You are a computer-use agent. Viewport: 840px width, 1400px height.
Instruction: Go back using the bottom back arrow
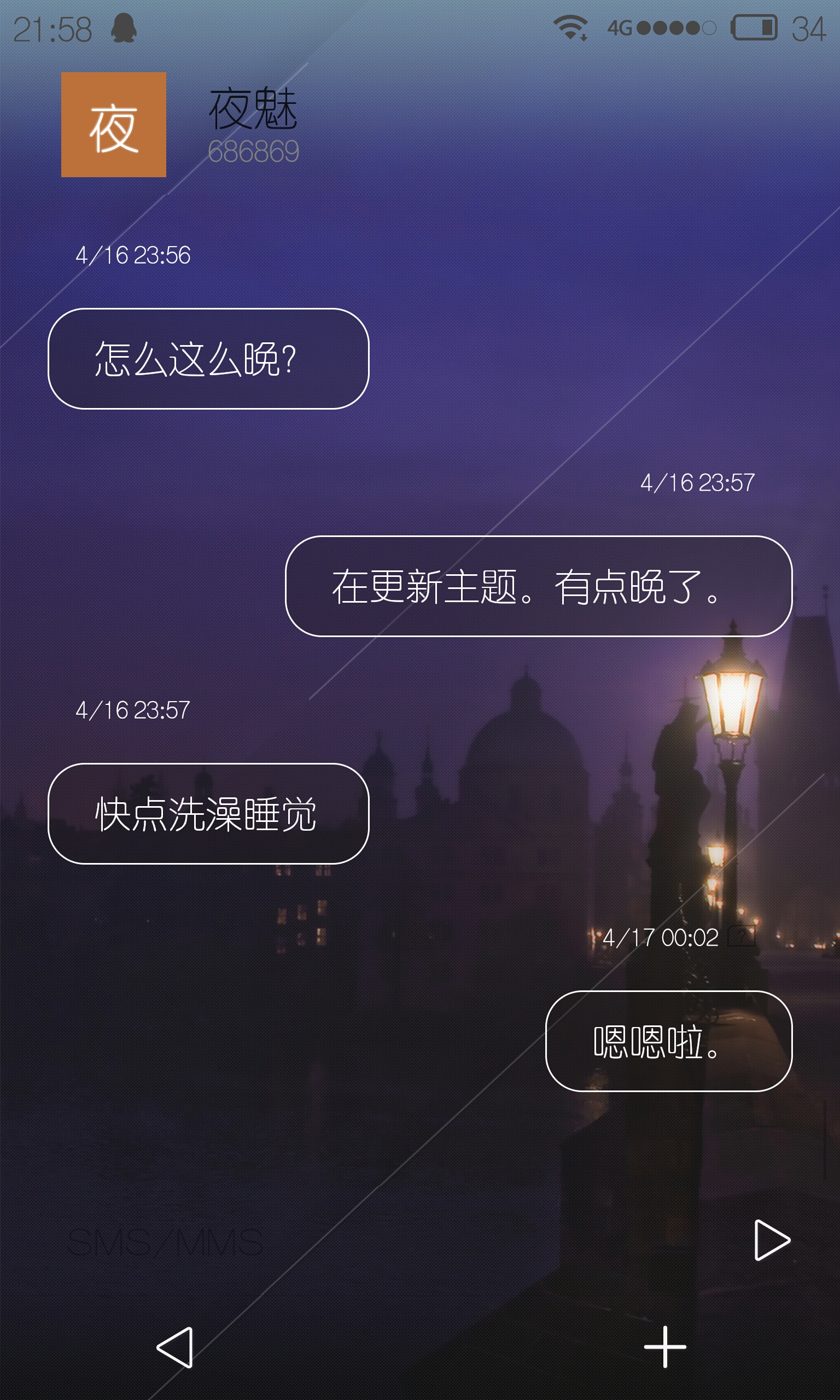click(176, 1347)
